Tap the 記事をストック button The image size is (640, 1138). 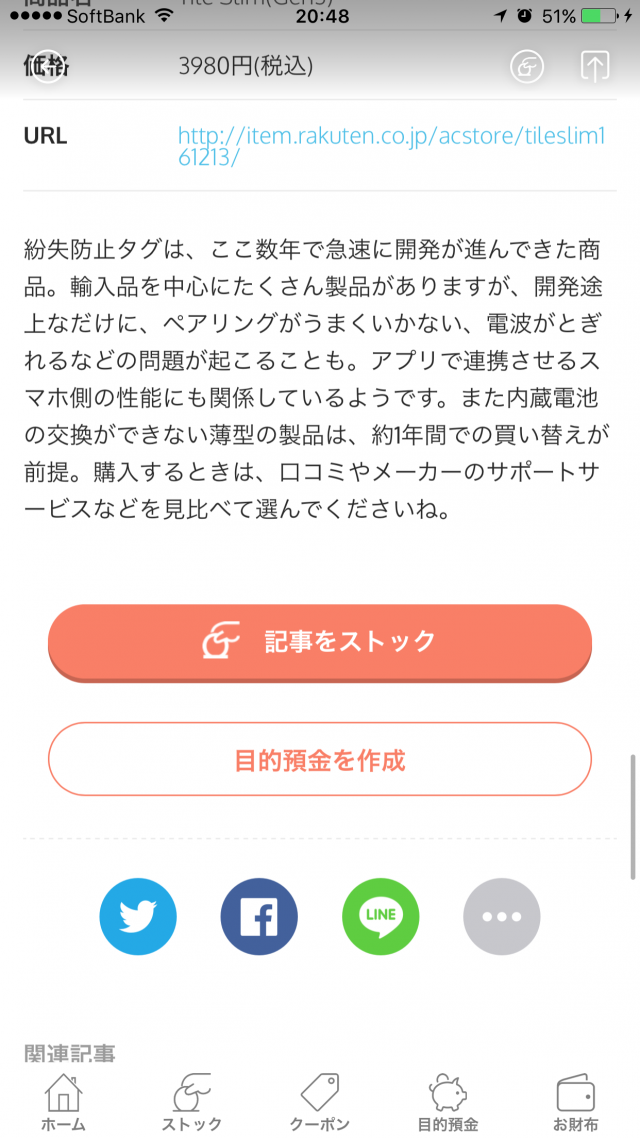[x=320, y=642]
